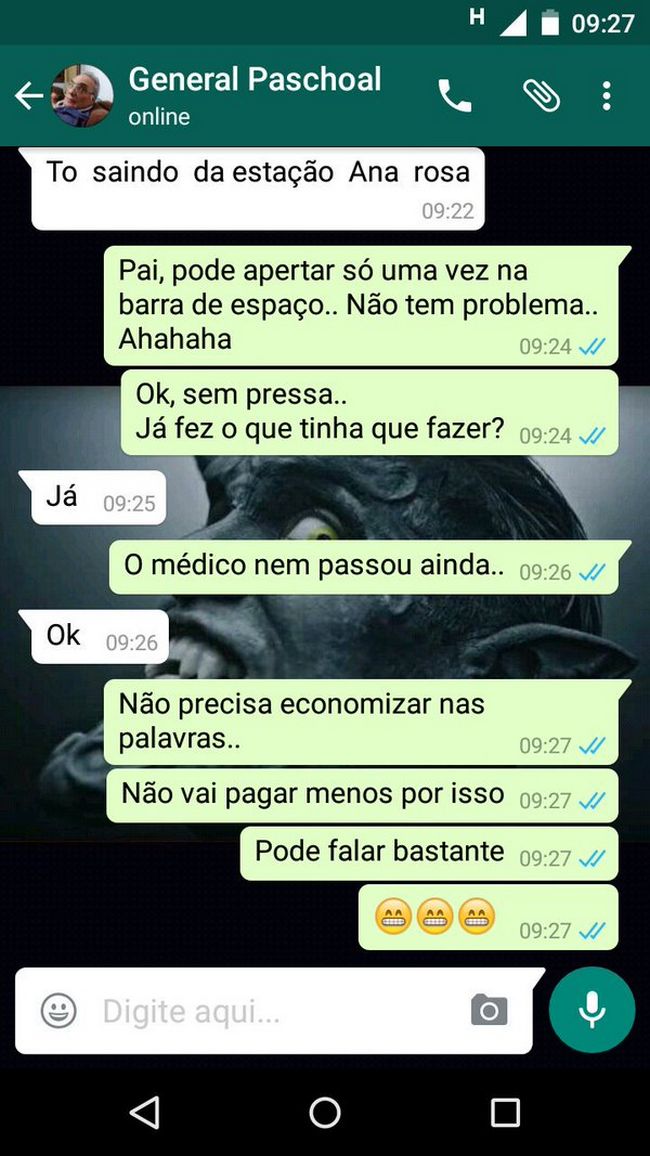Tap the microphone voice message button

591,1010
